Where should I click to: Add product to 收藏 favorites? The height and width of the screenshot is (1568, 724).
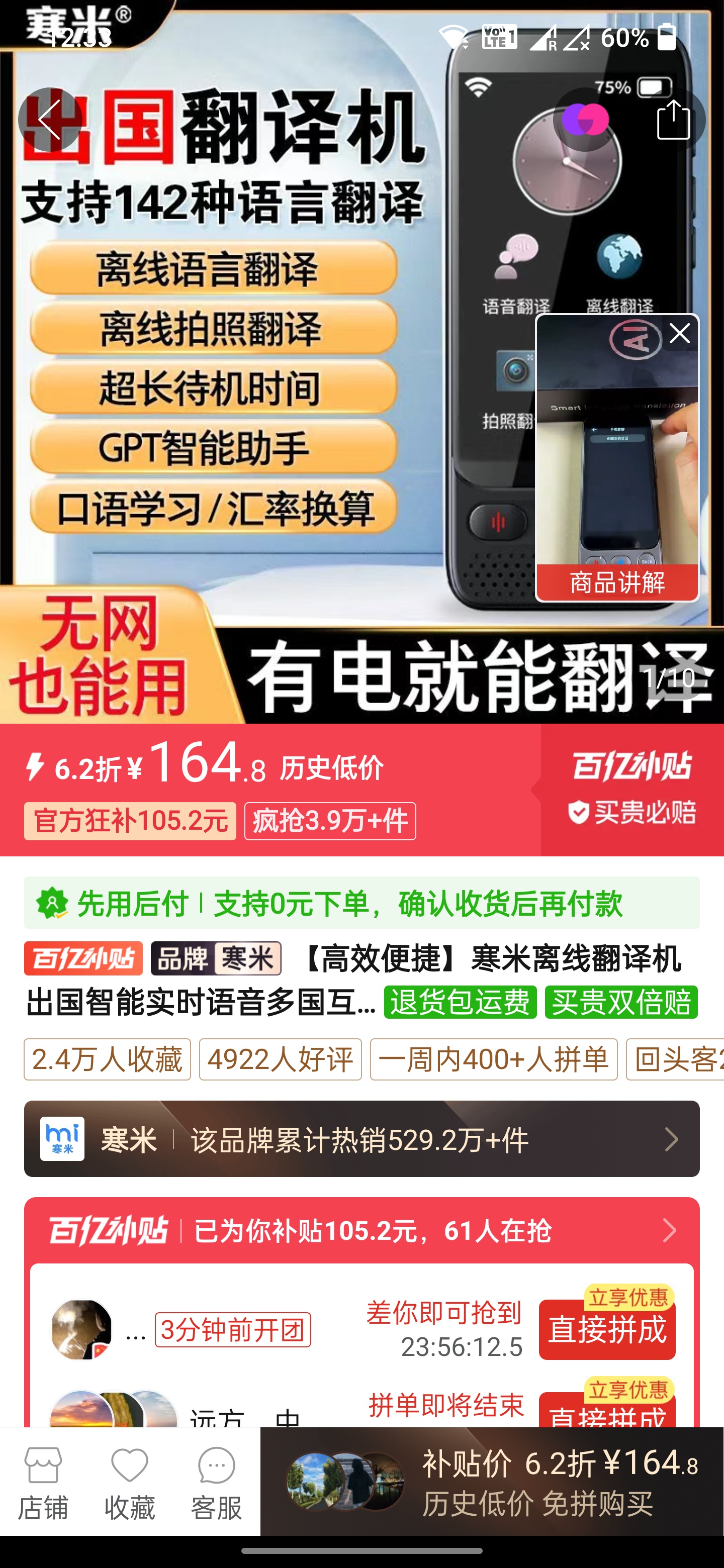point(130,1483)
